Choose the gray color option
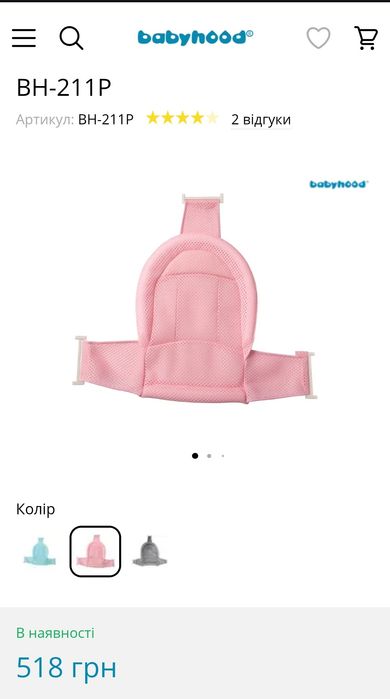The image size is (390, 699). pos(150,551)
